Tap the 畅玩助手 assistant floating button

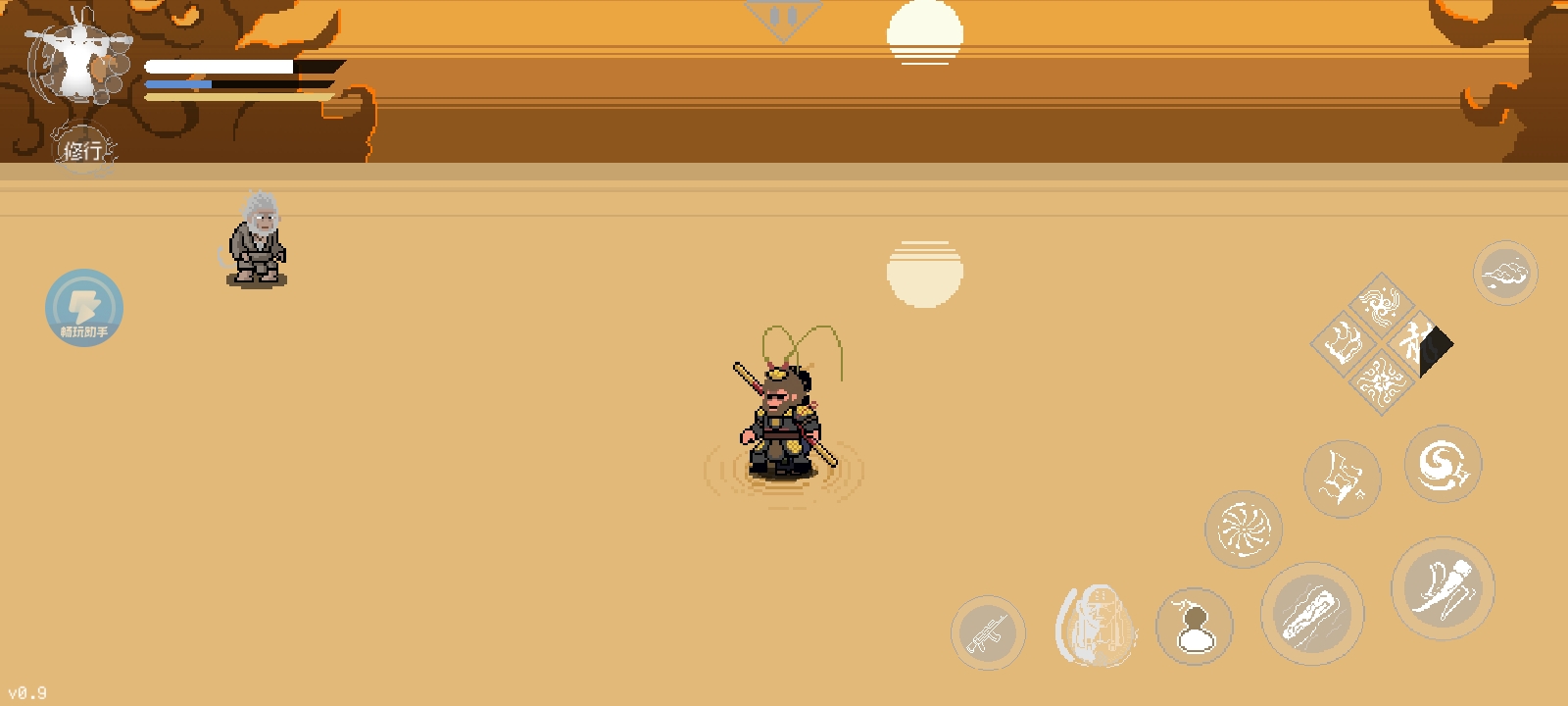(x=84, y=308)
